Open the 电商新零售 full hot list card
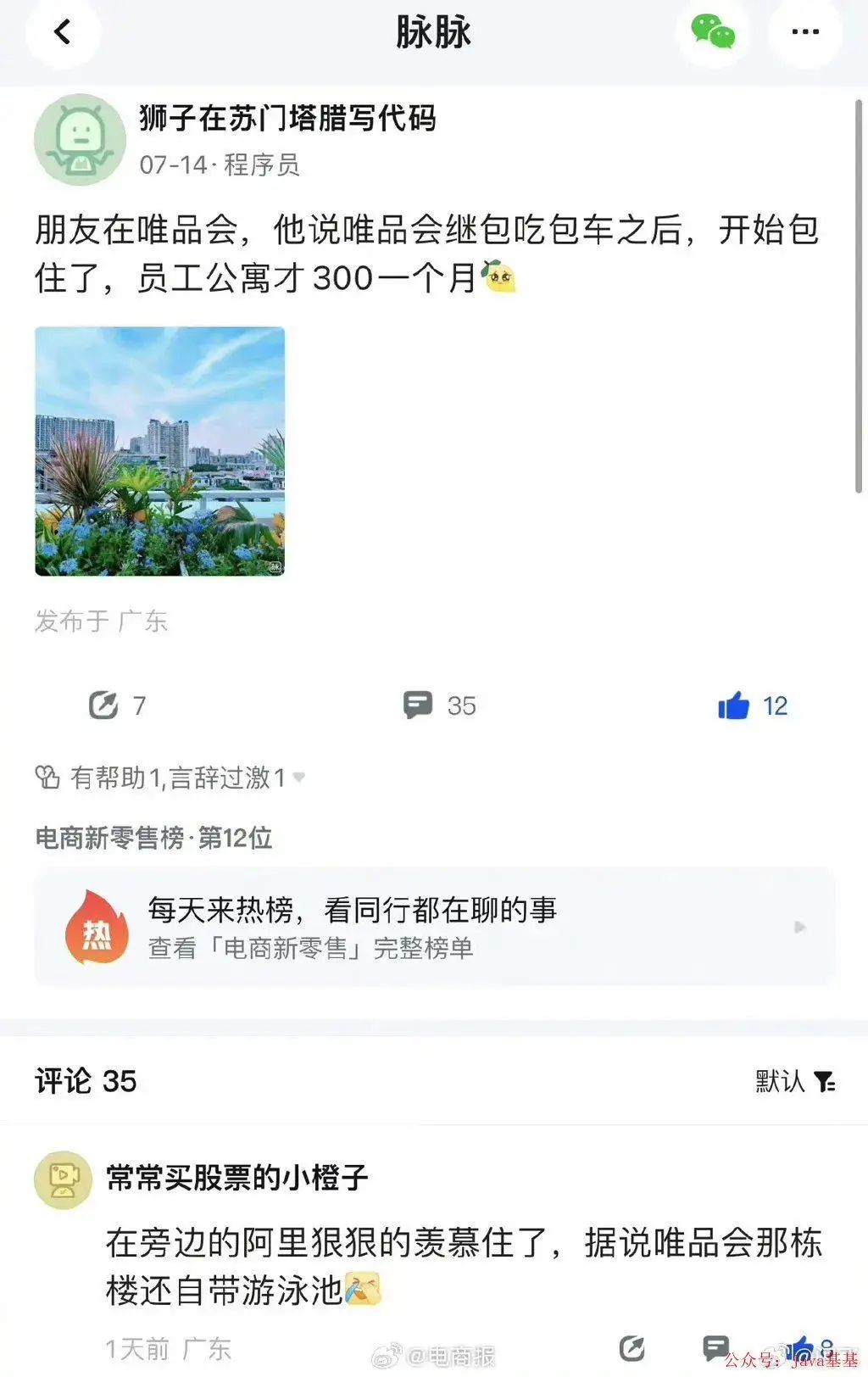868x1377 pixels. 434,927
